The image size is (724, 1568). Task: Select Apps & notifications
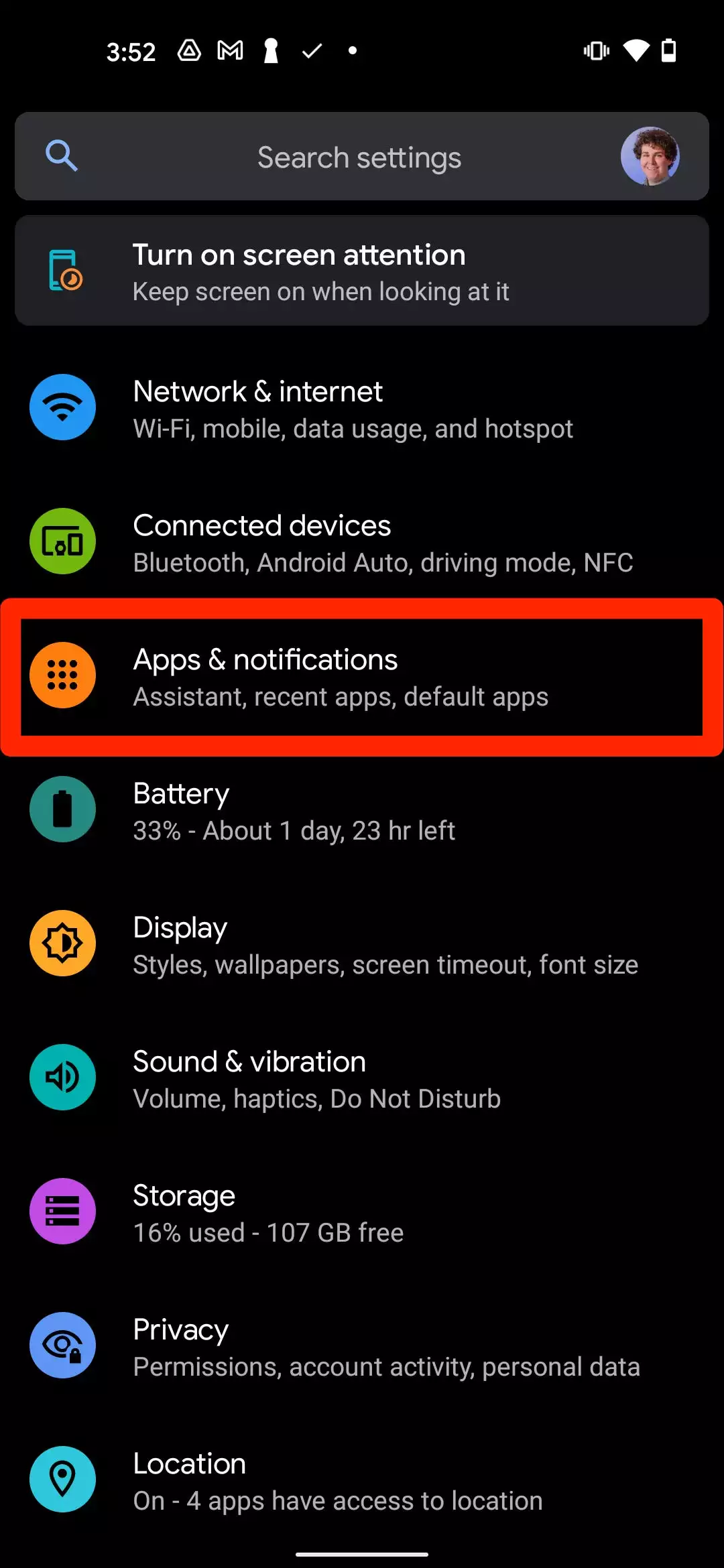(362, 676)
